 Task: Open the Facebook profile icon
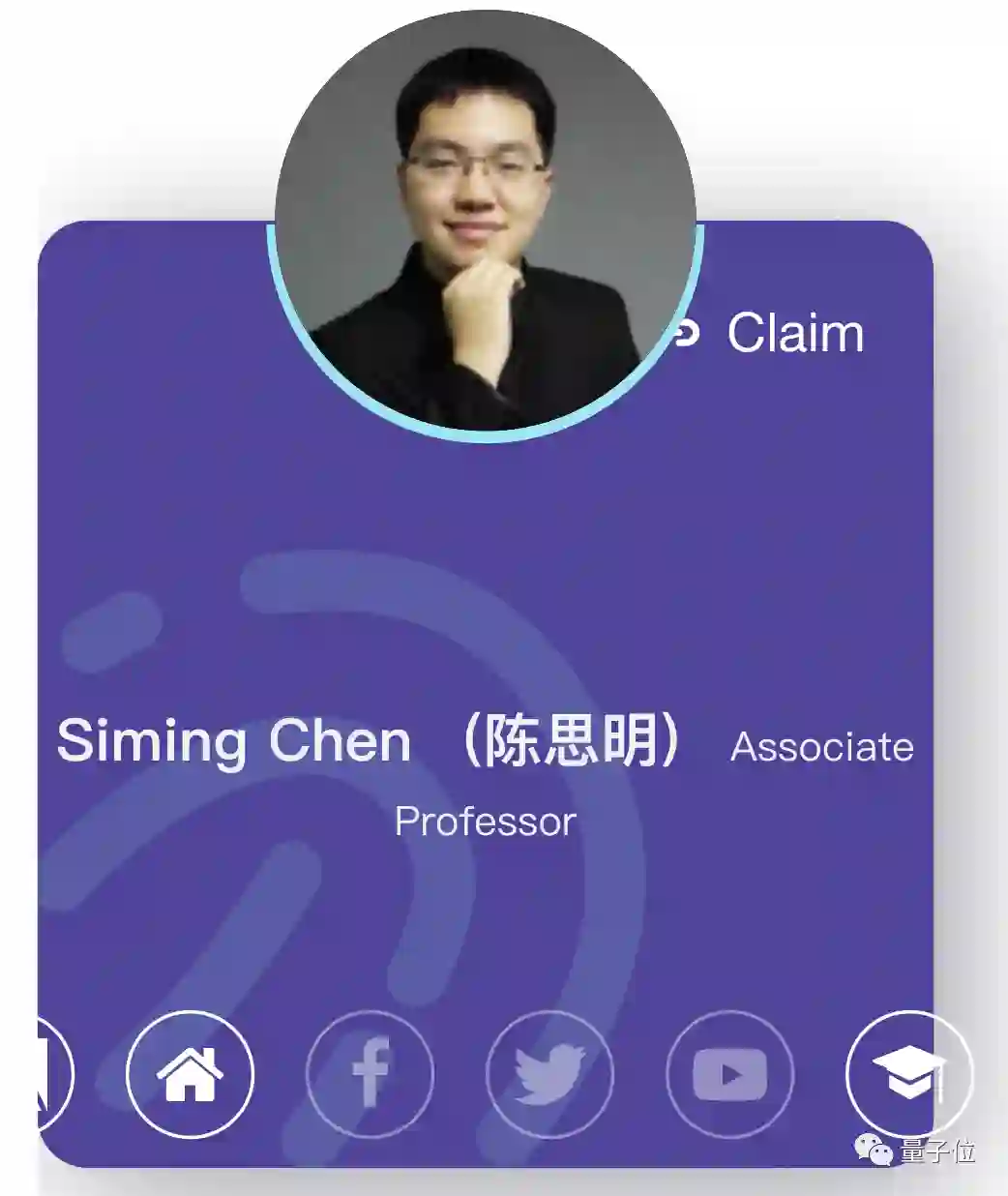(x=370, y=1073)
